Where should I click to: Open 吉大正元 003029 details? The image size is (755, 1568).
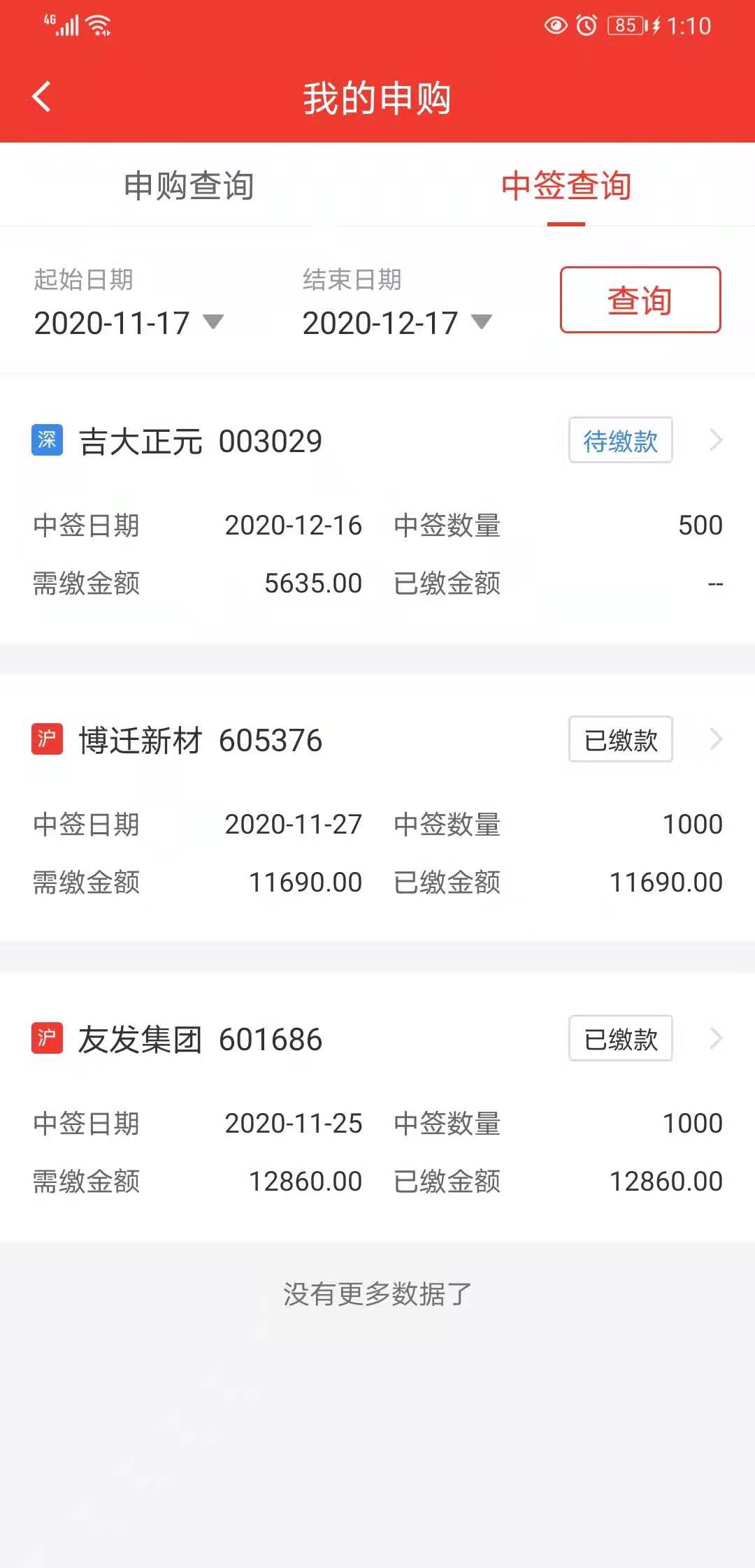[716, 440]
